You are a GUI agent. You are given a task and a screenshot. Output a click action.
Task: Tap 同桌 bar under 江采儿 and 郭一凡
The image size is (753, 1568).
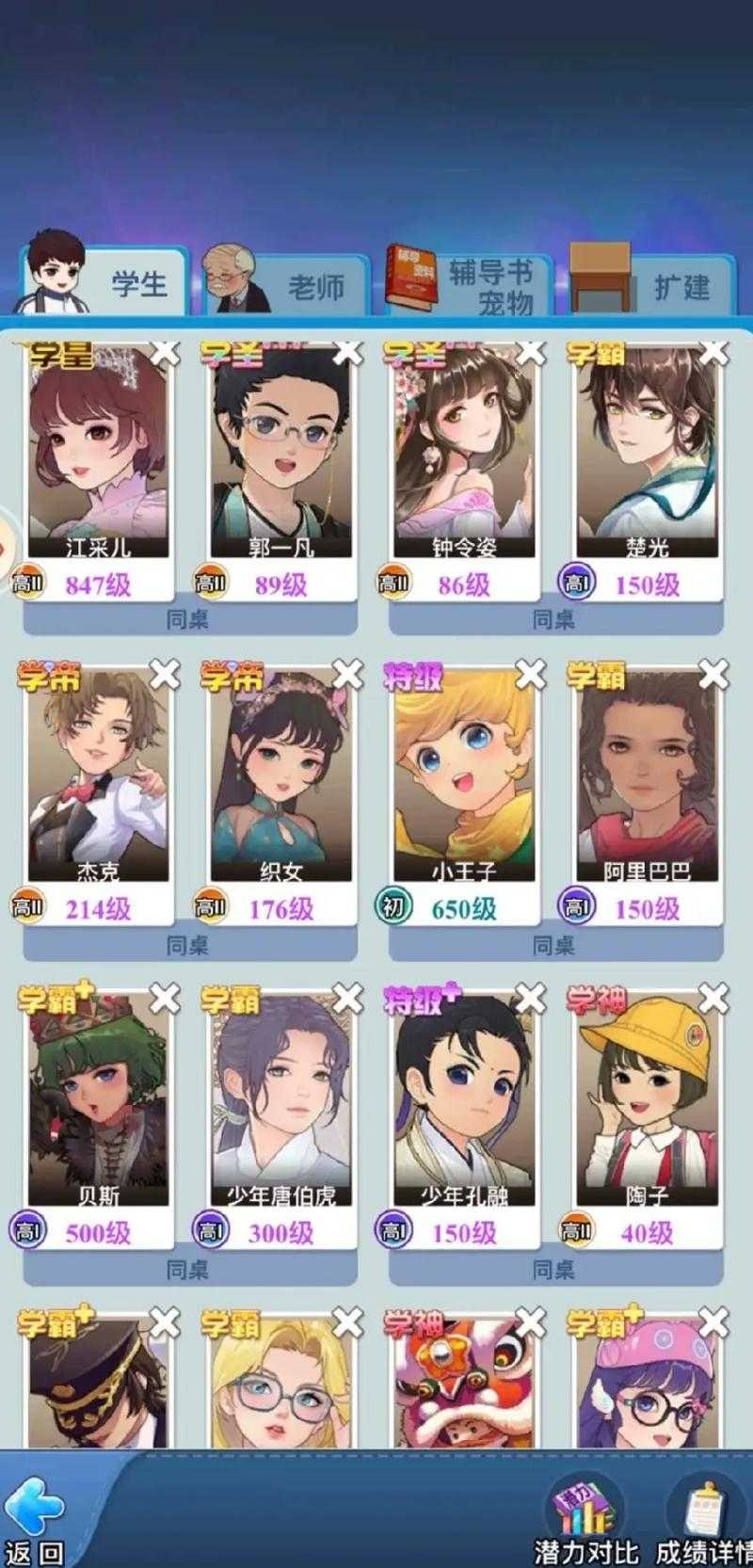(x=188, y=619)
